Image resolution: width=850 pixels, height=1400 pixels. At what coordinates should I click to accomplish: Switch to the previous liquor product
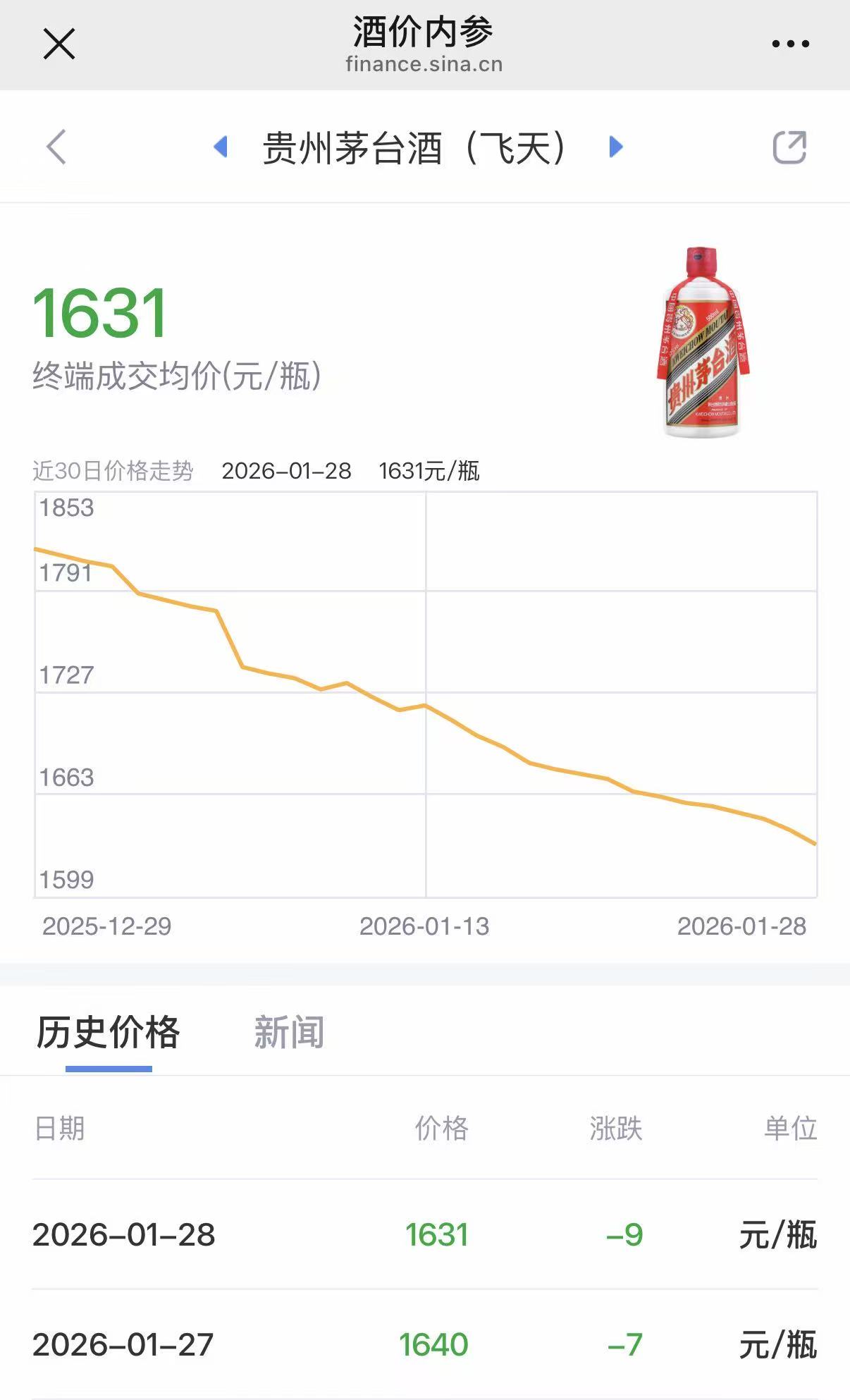(x=221, y=147)
